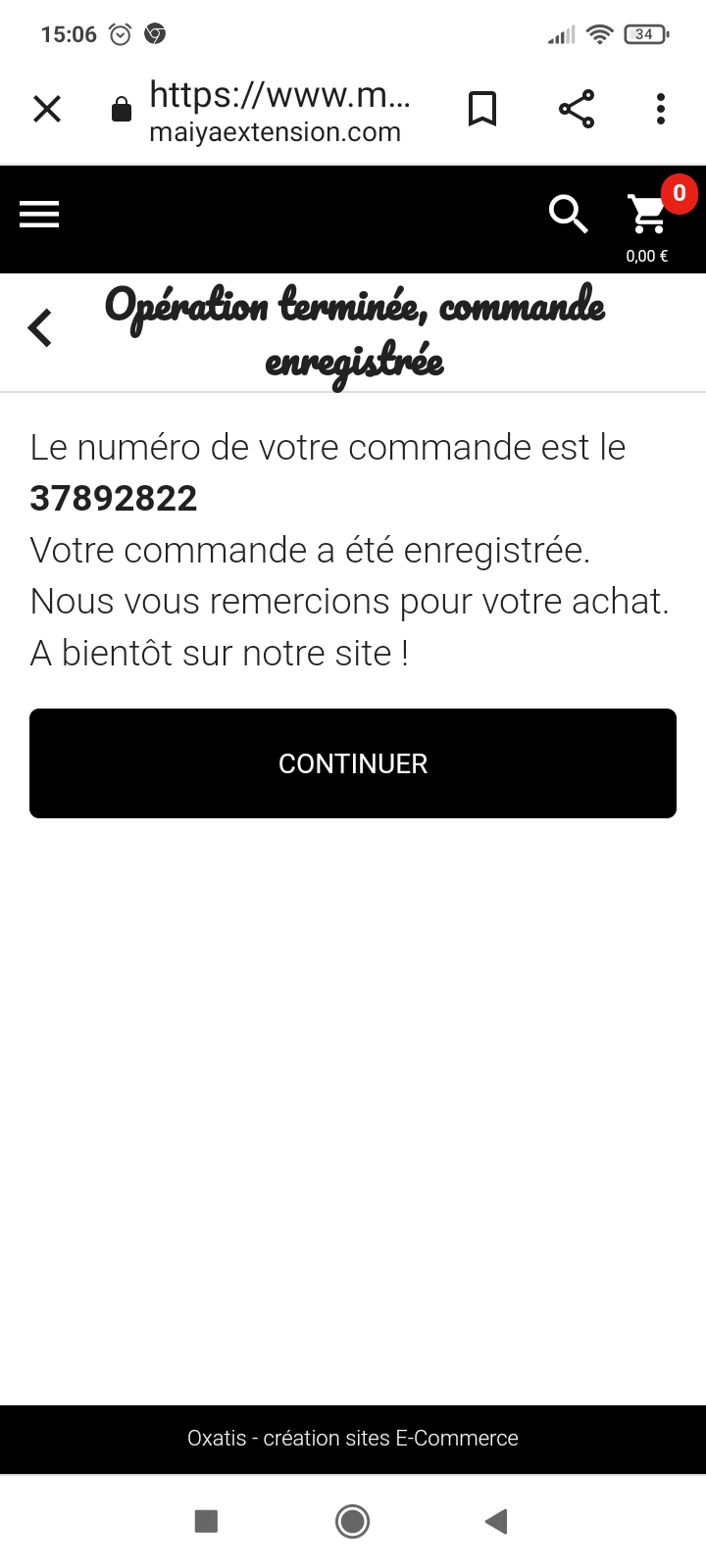The image size is (706, 1568).
Task: Open the Oxatis création sites E-Commerce link
Action: (353, 1438)
